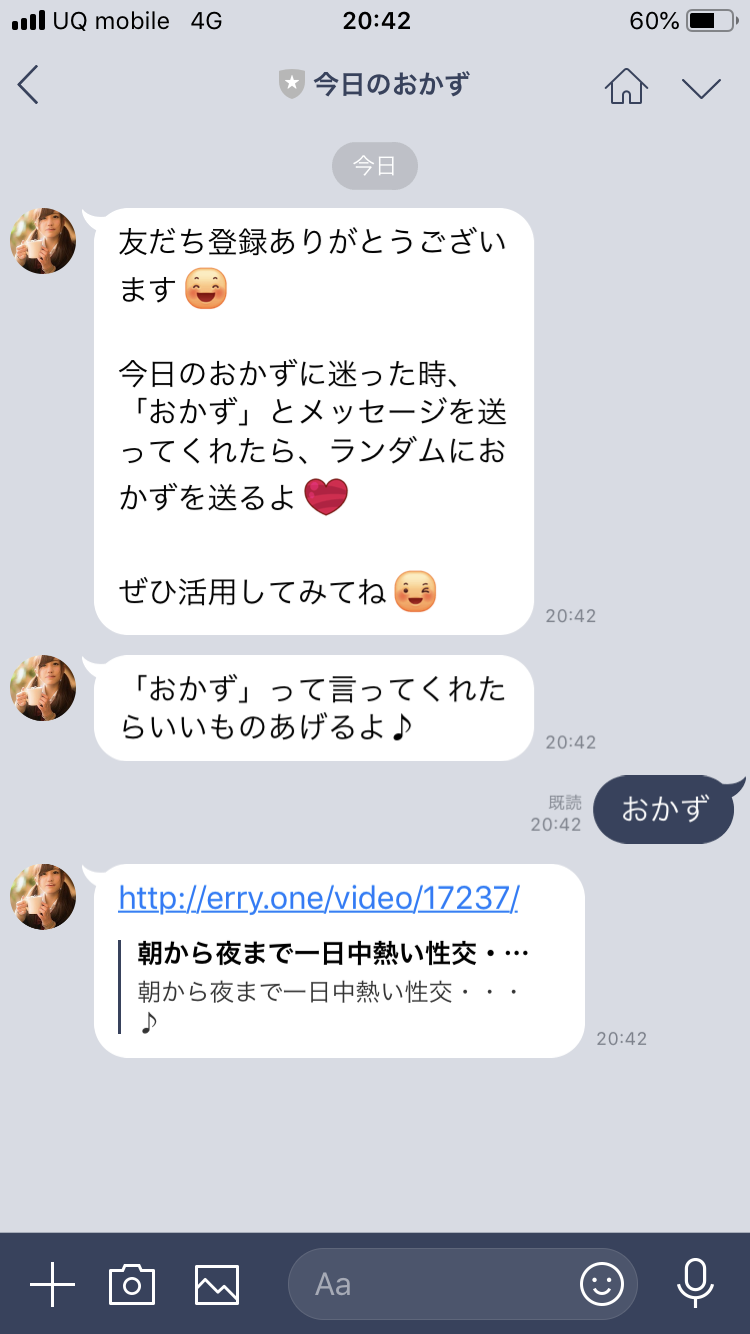The width and height of the screenshot is (750, 1334).
Task: Tap the back arrow to leave the chat
Action: point(28,86)
